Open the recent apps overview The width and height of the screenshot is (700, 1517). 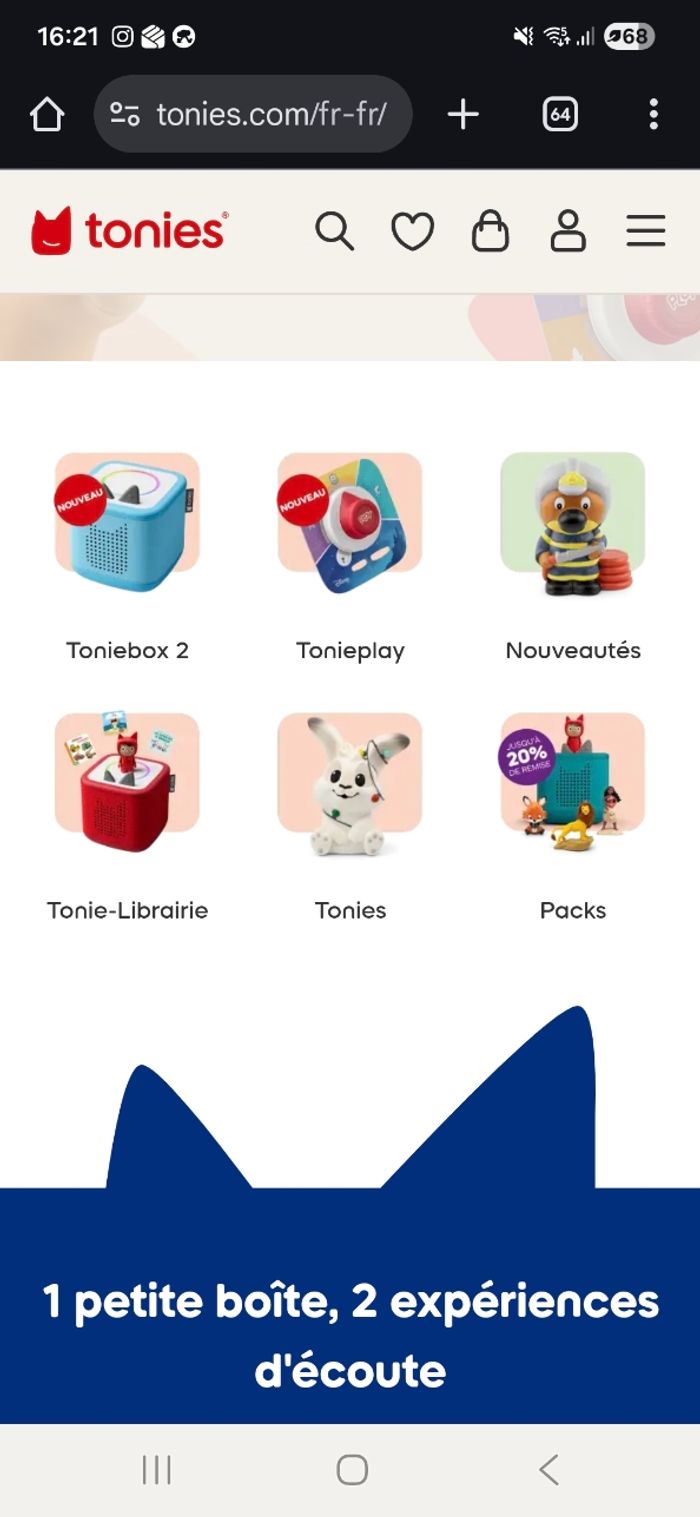pos(156,1469)
